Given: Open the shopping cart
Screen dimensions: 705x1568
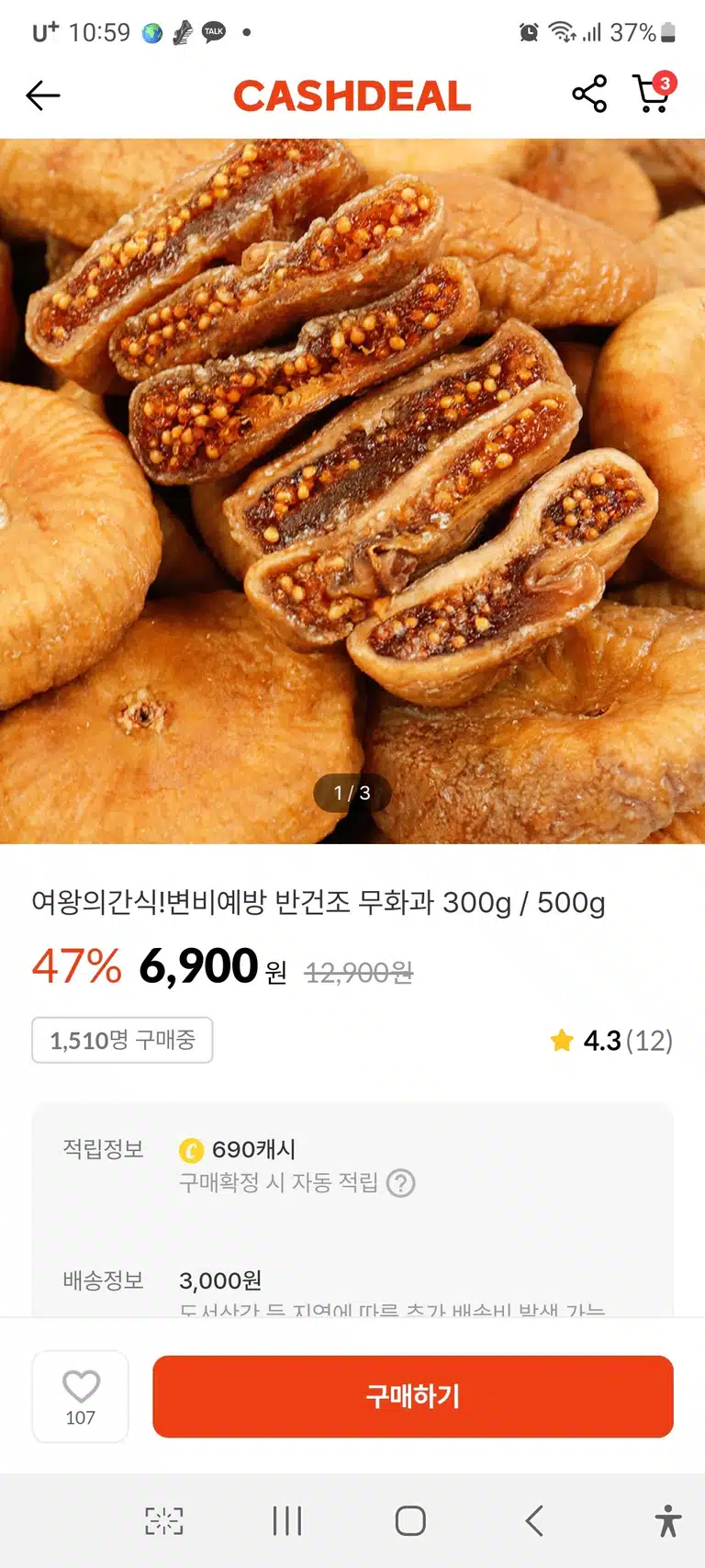Looking at the screenshot, I should click(x=654, y=93).
